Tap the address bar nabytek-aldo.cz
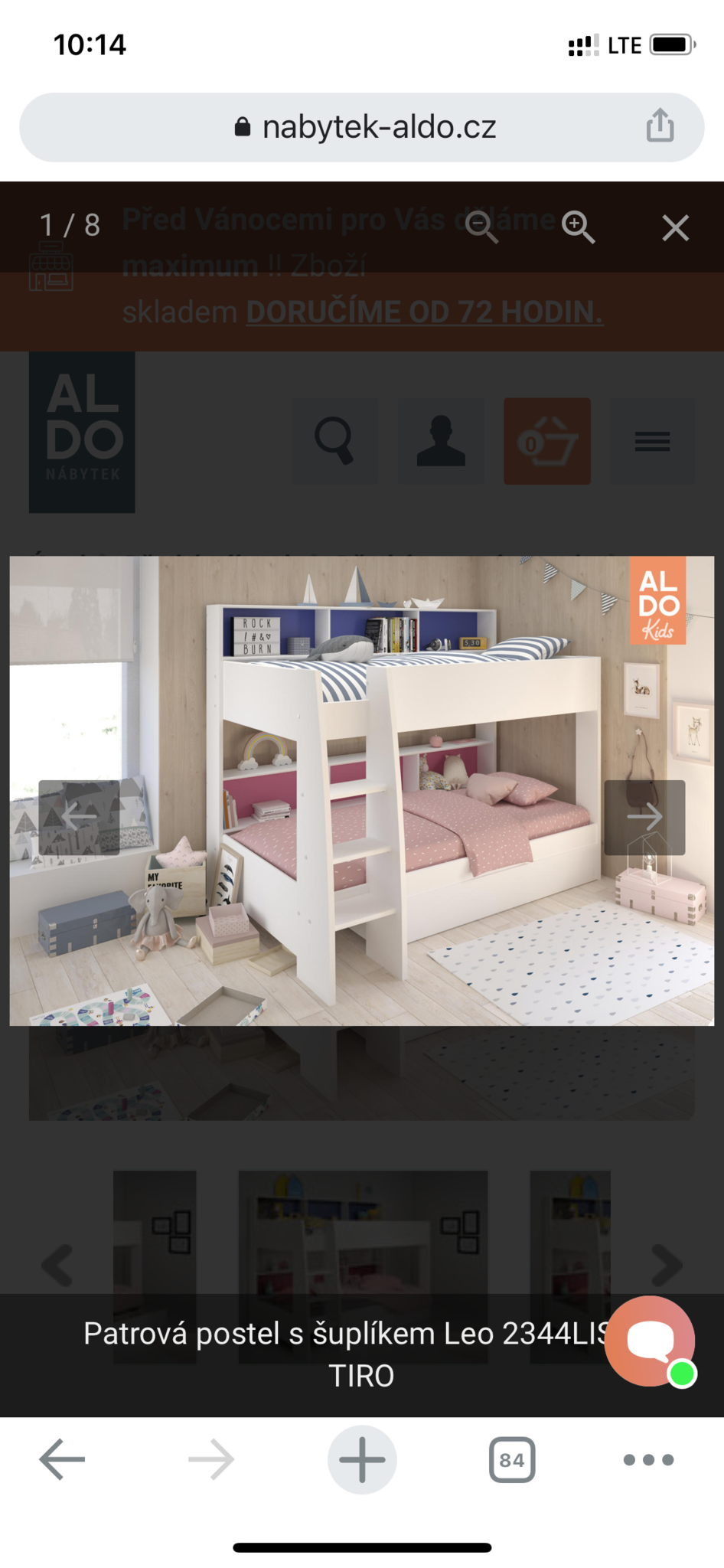 point(362,127)
